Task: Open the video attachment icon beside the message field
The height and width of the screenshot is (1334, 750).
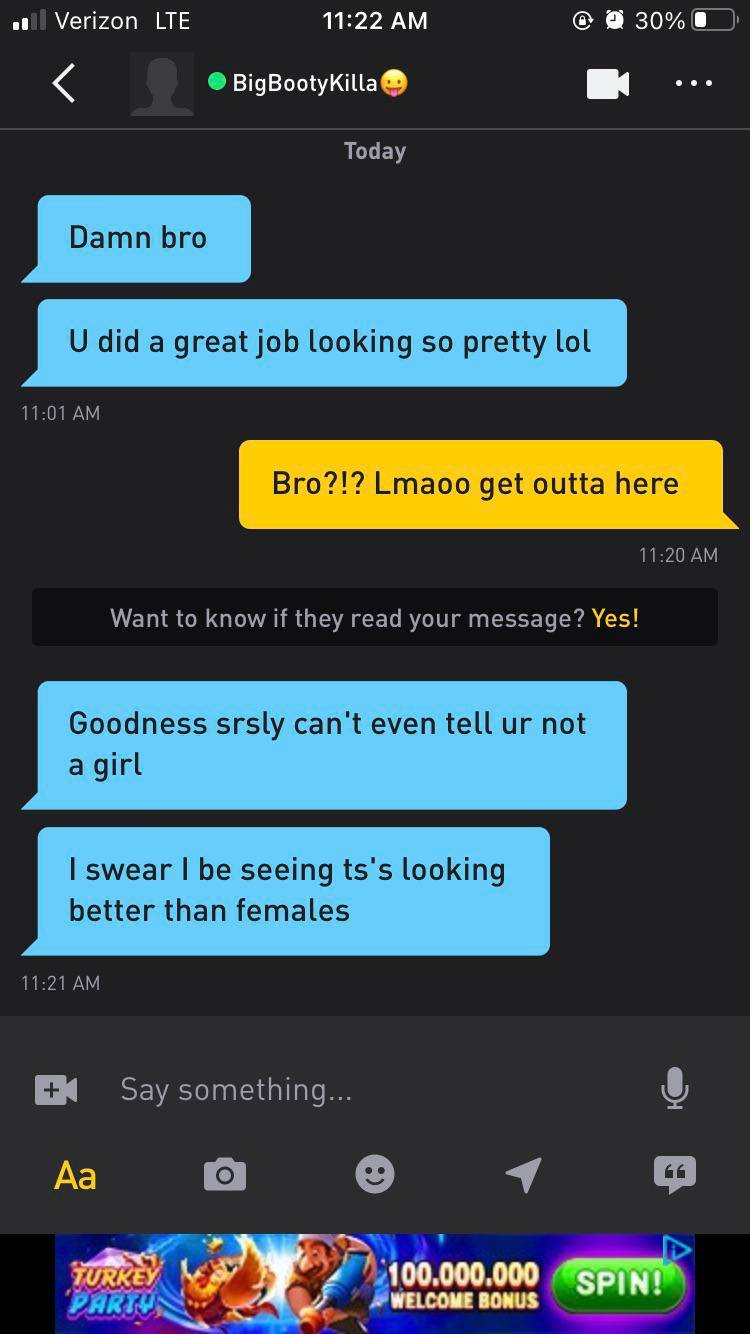Action: click(56, 1089)
